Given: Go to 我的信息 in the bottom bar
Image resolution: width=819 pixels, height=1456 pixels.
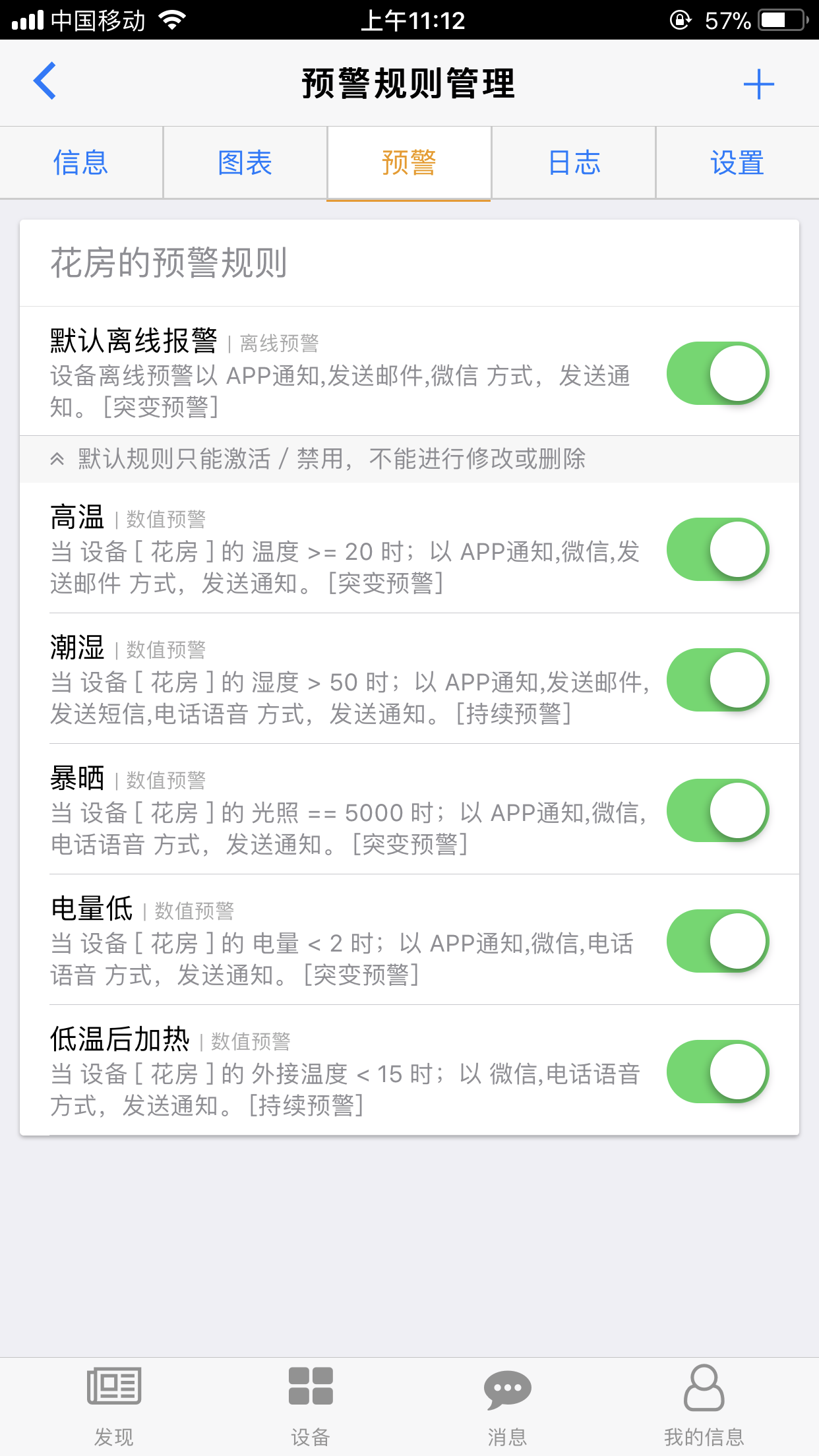Looking at the screenshot, I should click(x=704, y=1406).
